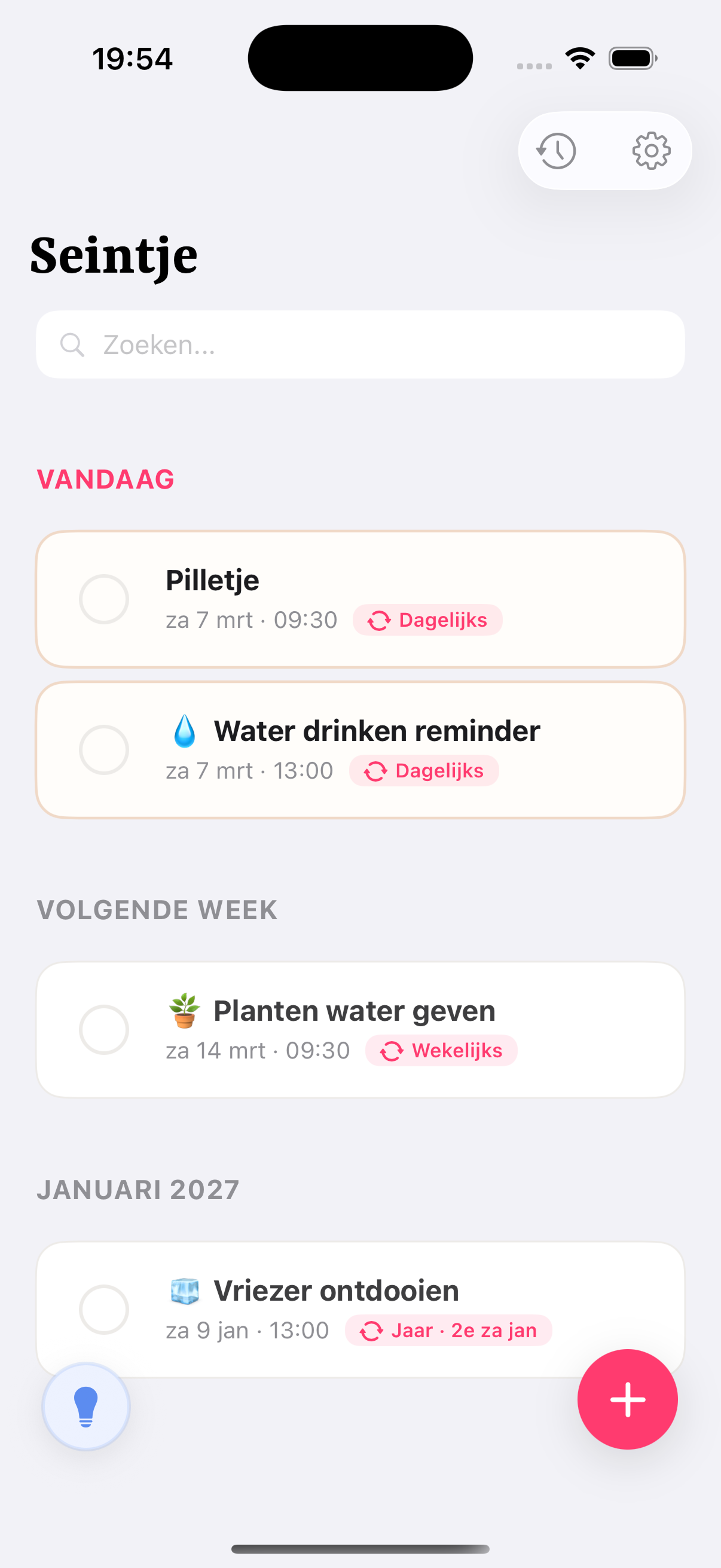Open the history view icon

coord(555,151)
